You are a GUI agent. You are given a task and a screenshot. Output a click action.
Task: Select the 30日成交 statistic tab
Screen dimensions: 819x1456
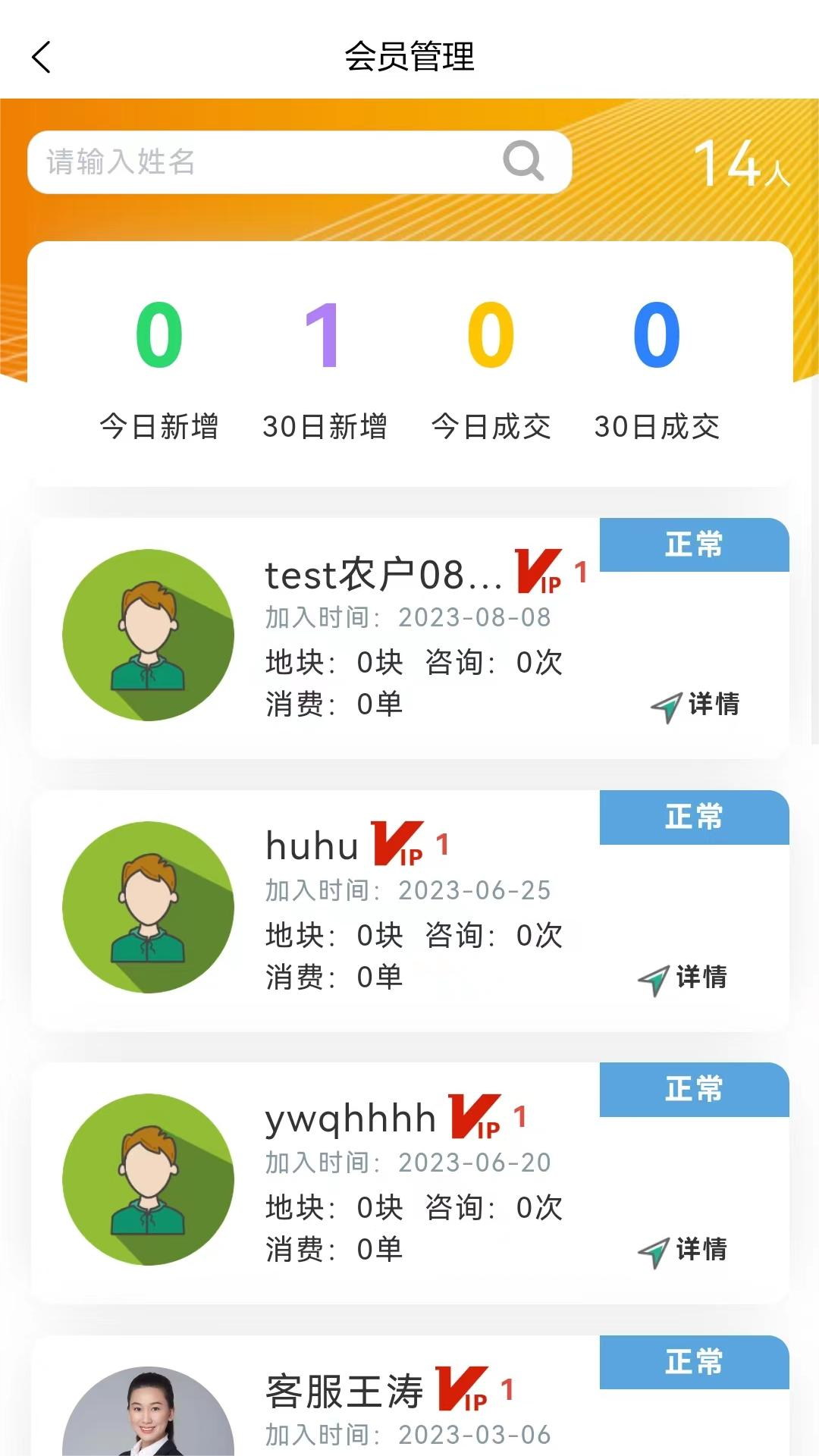pyautogui.click(x=657, y=379)
